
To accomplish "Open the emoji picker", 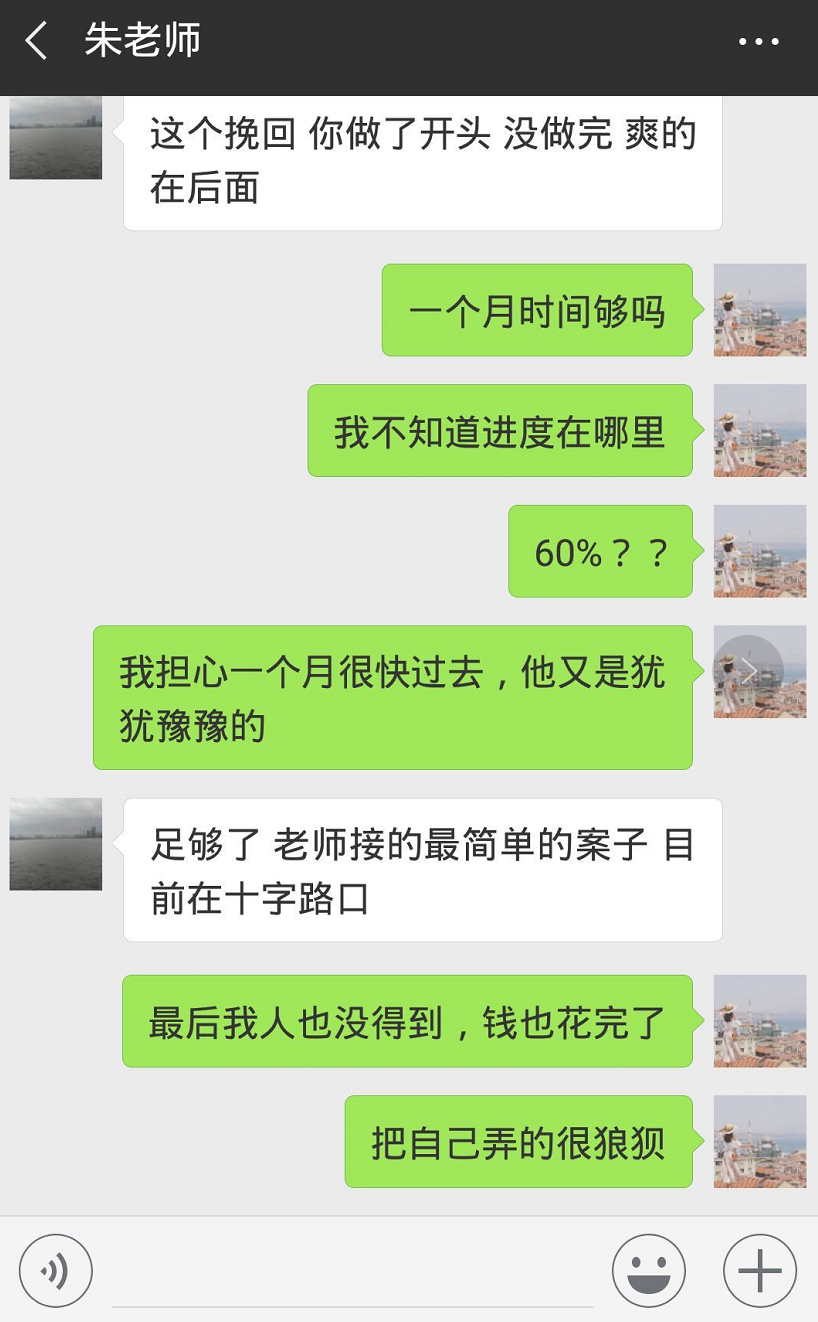I will pyautogui.click(x=648, y=1271).
